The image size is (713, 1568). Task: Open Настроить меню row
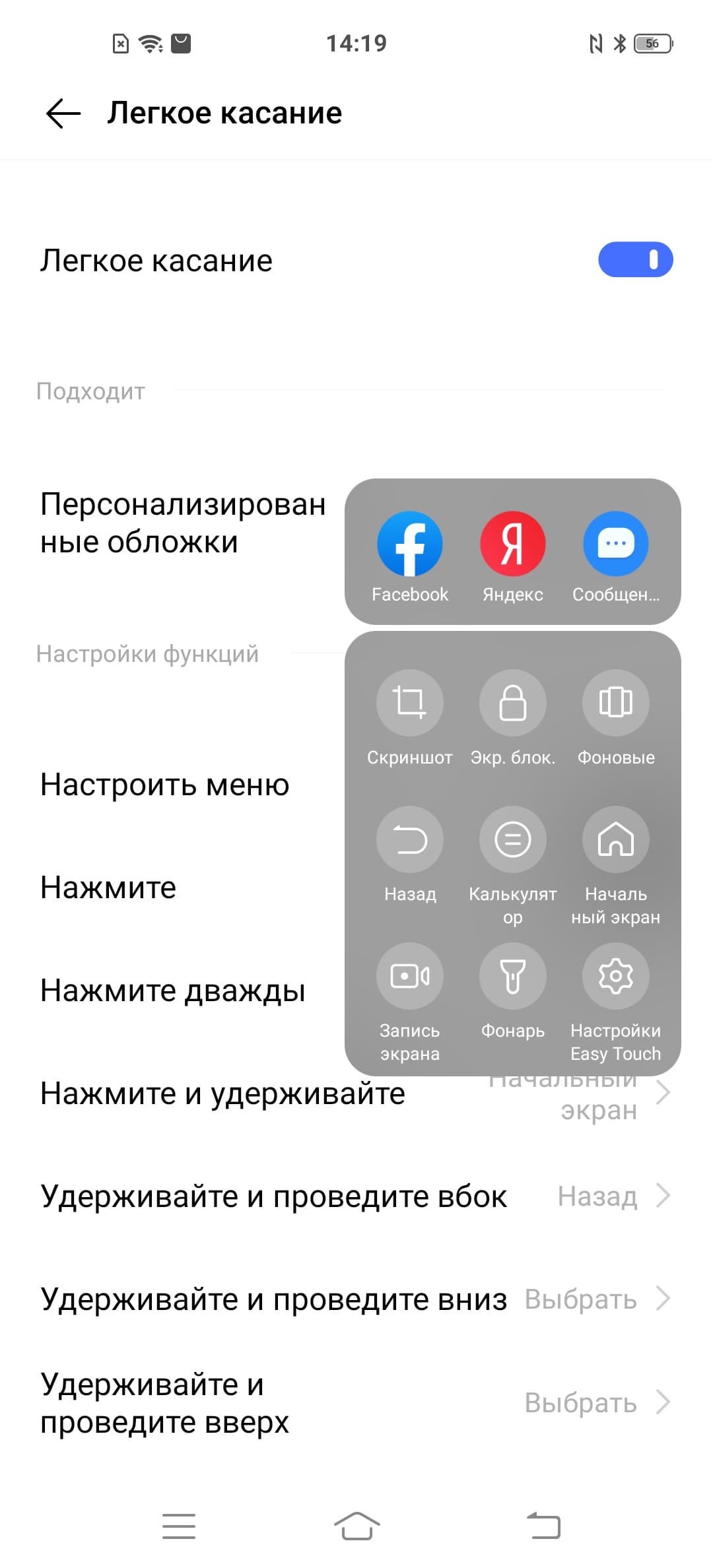pyautogui.click(x=165, y=785)
